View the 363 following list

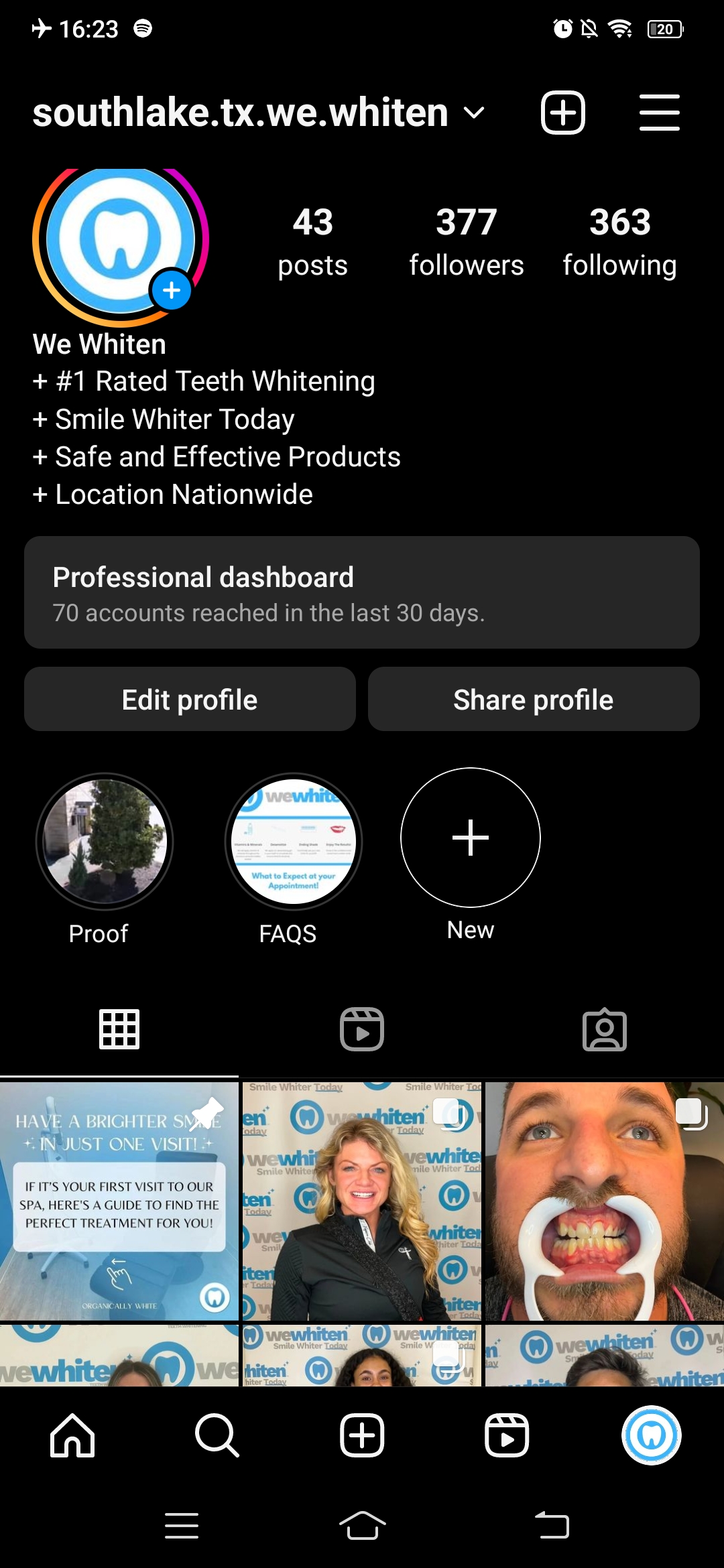click(x=619, y=241)
